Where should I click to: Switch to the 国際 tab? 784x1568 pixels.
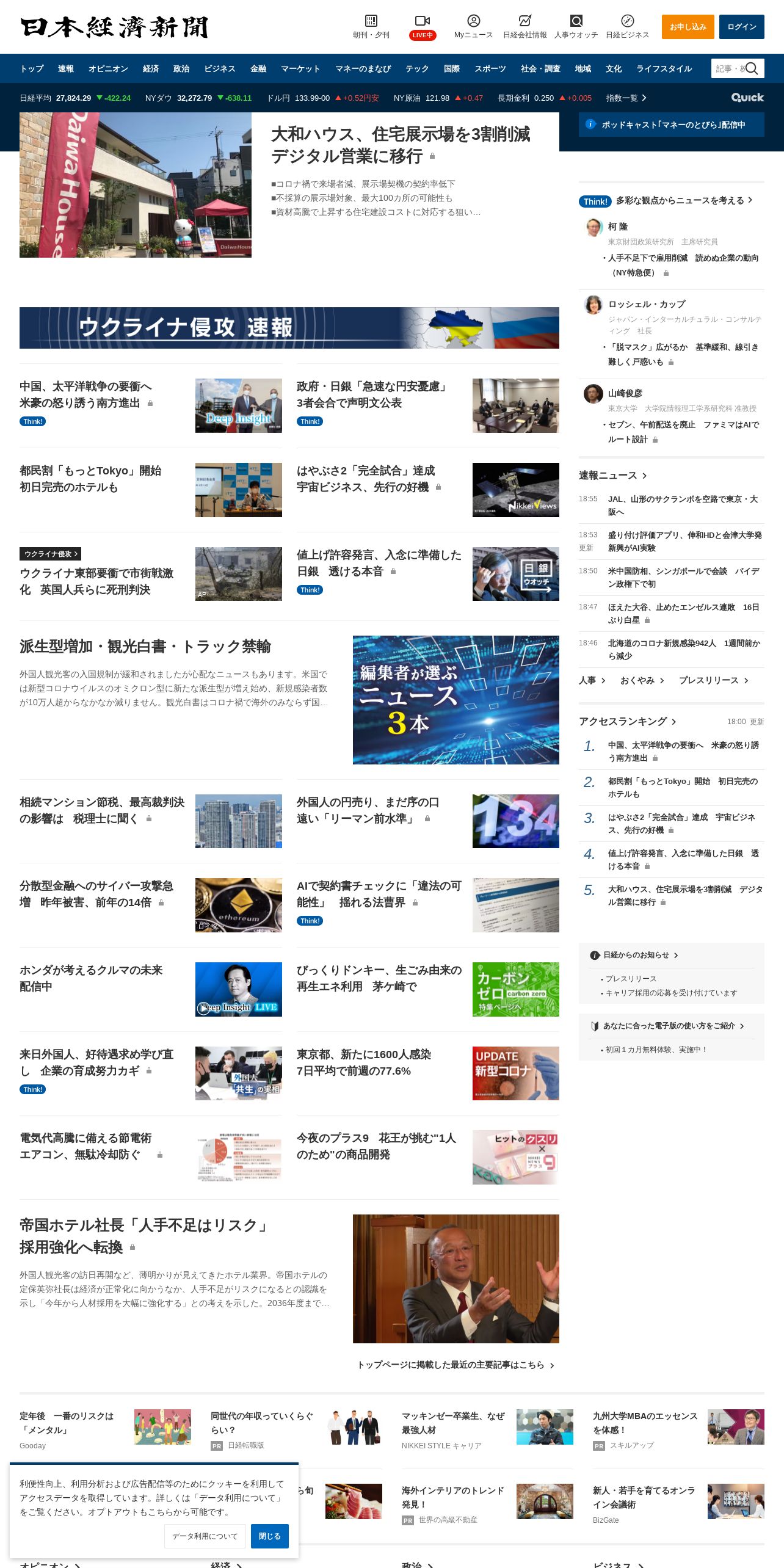pyautogui.click(x=452, y=69)
